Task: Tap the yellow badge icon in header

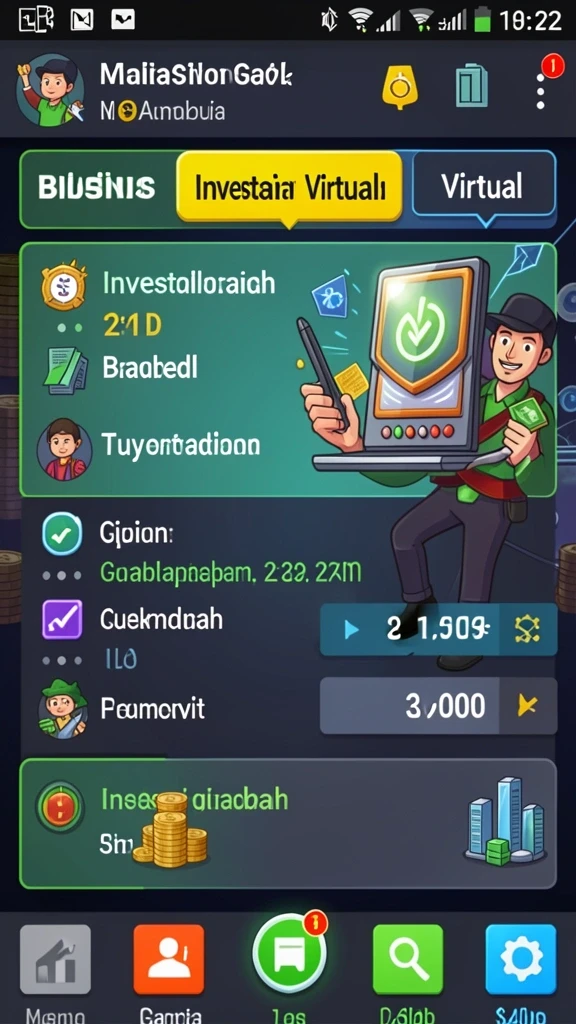Action: pos(400,86)
